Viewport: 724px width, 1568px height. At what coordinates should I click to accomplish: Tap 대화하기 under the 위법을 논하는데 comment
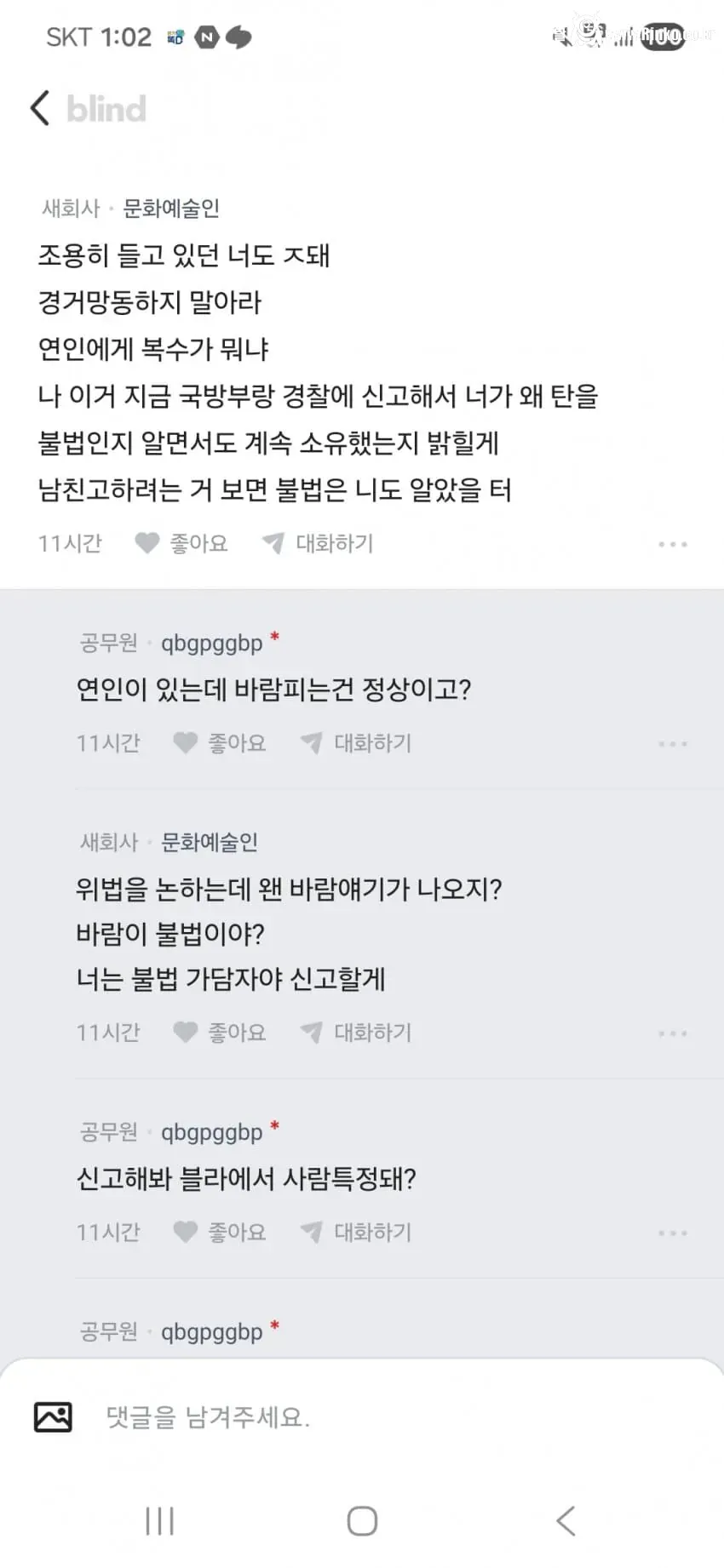pyautogui.click(x=372, y=1032)
